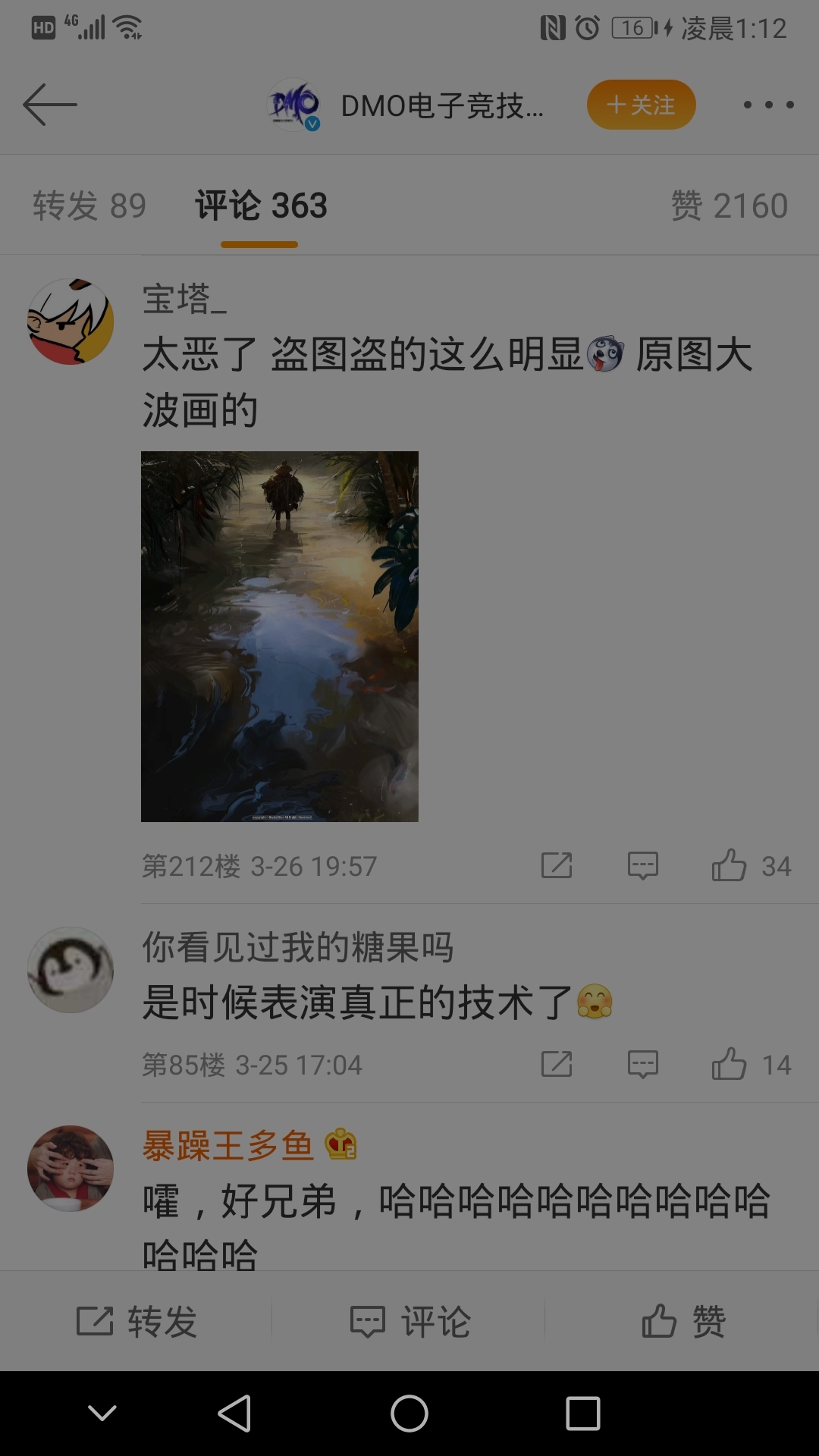Open 暴躁王多鱼's profile name

click(227, 1145)
